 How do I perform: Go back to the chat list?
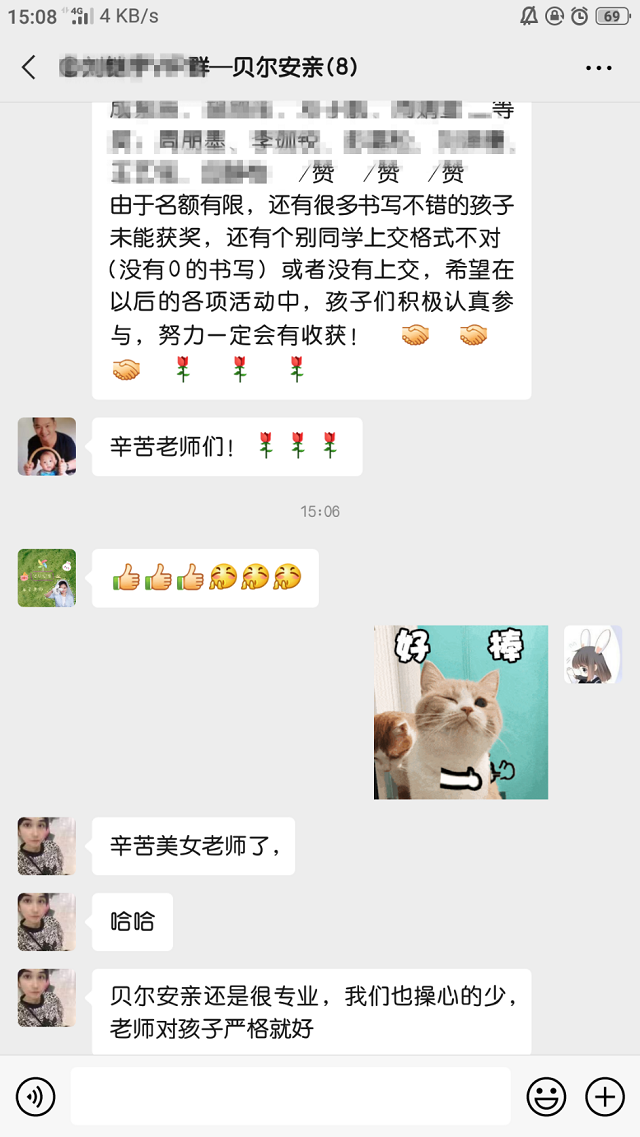point(28,68)
